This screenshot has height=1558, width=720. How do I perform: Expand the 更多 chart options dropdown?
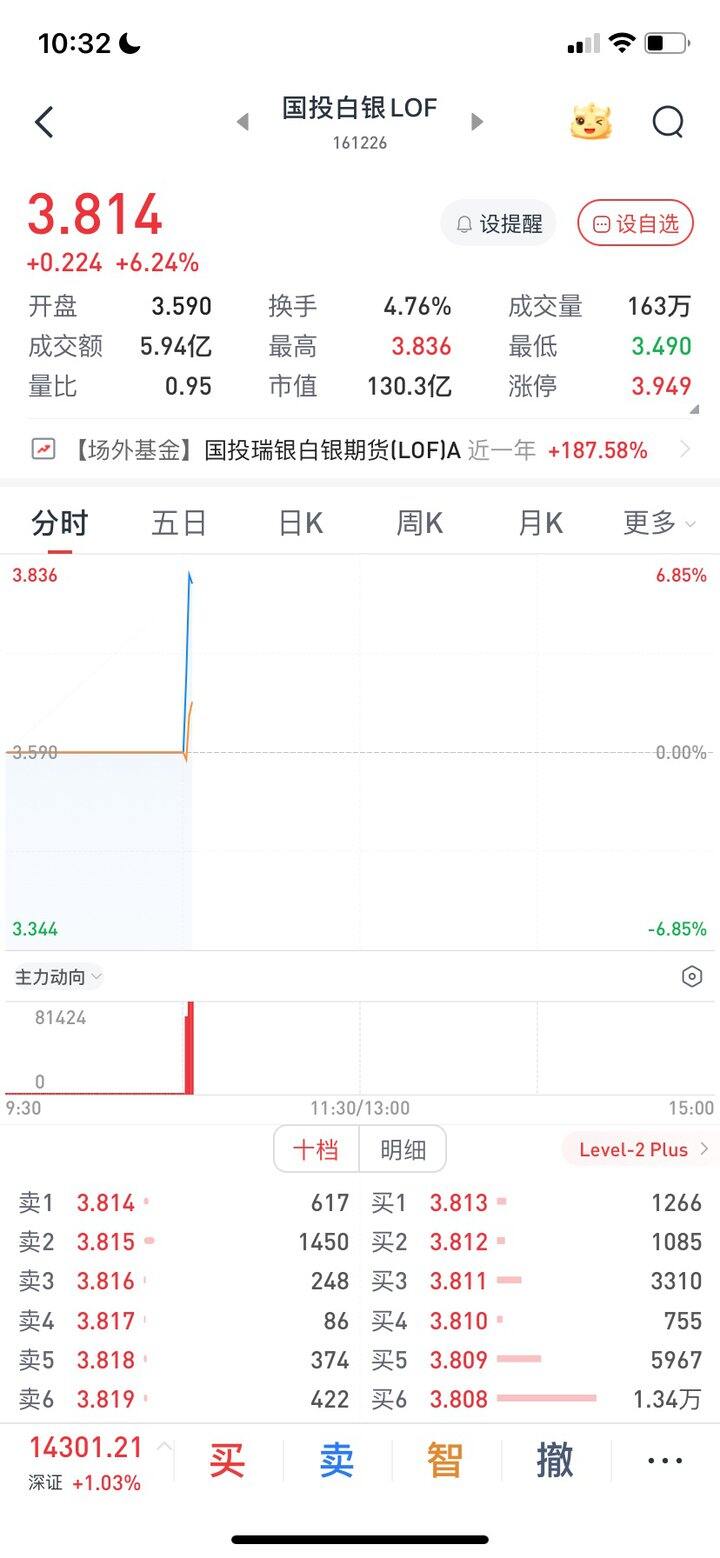coord(659,523)
